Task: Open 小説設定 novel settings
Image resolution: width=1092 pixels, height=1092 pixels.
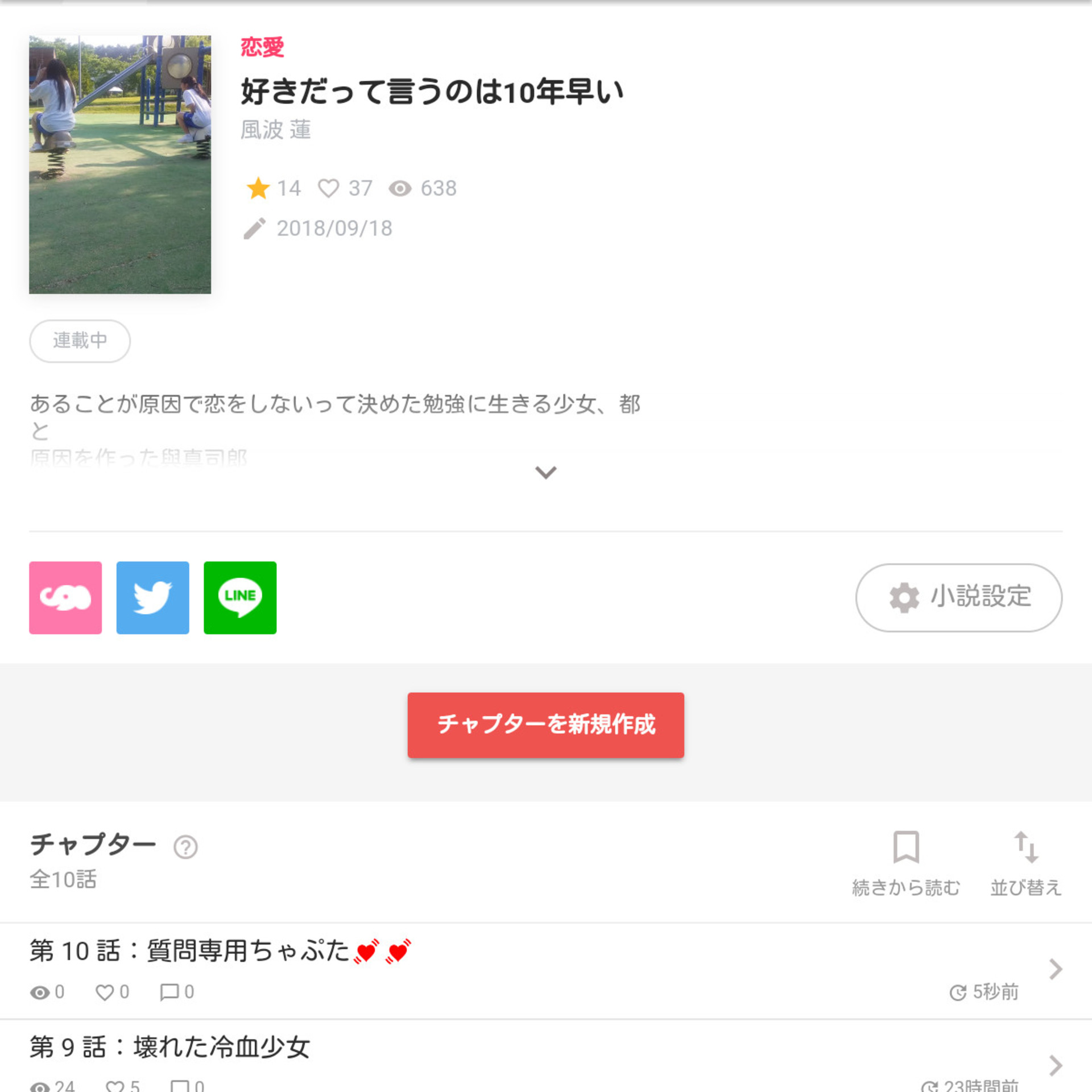Action: pos(958,597)
